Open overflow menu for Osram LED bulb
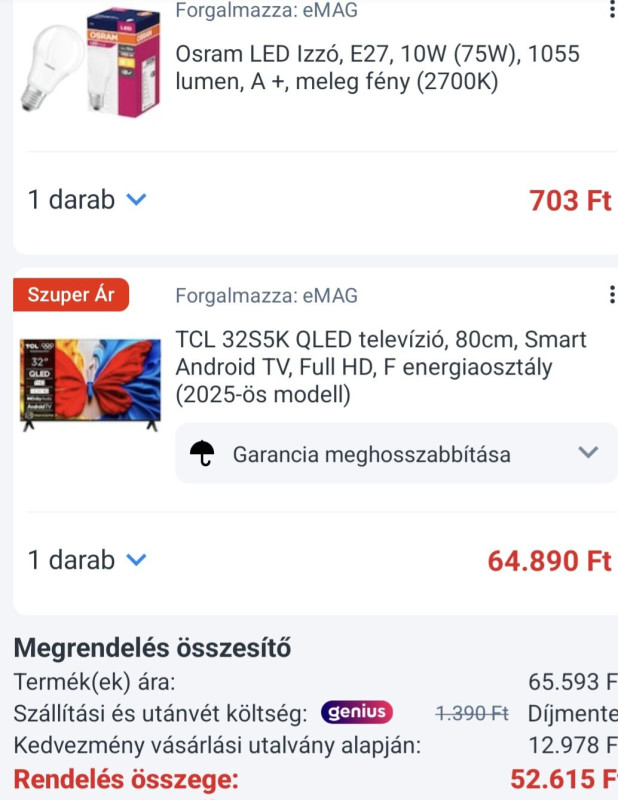 tap(612, 11)
